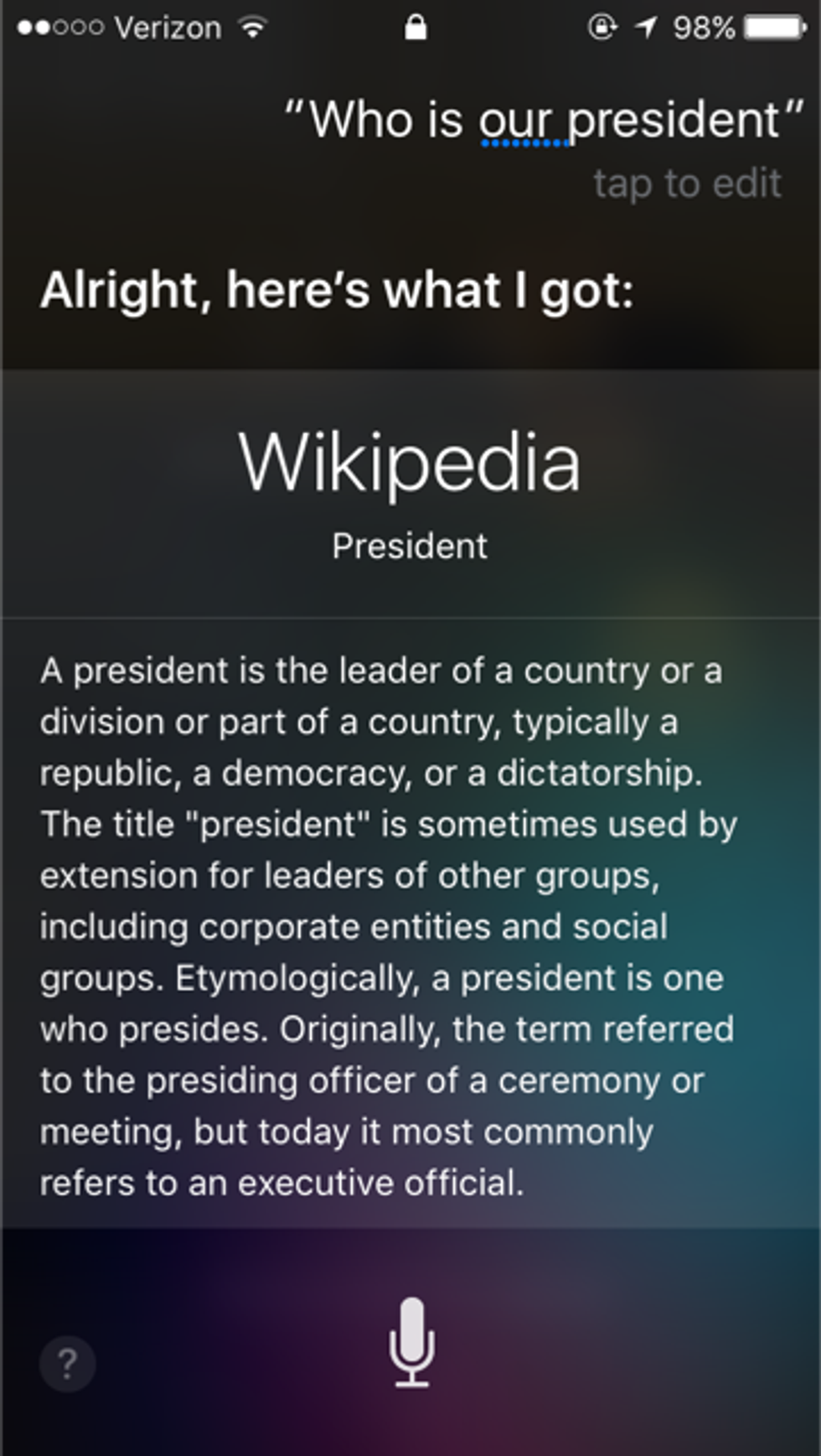Tap the microphone to speak to Siri
Image resolution: width=821 pixels, height=1456 pixels.
pos(410,1341)
